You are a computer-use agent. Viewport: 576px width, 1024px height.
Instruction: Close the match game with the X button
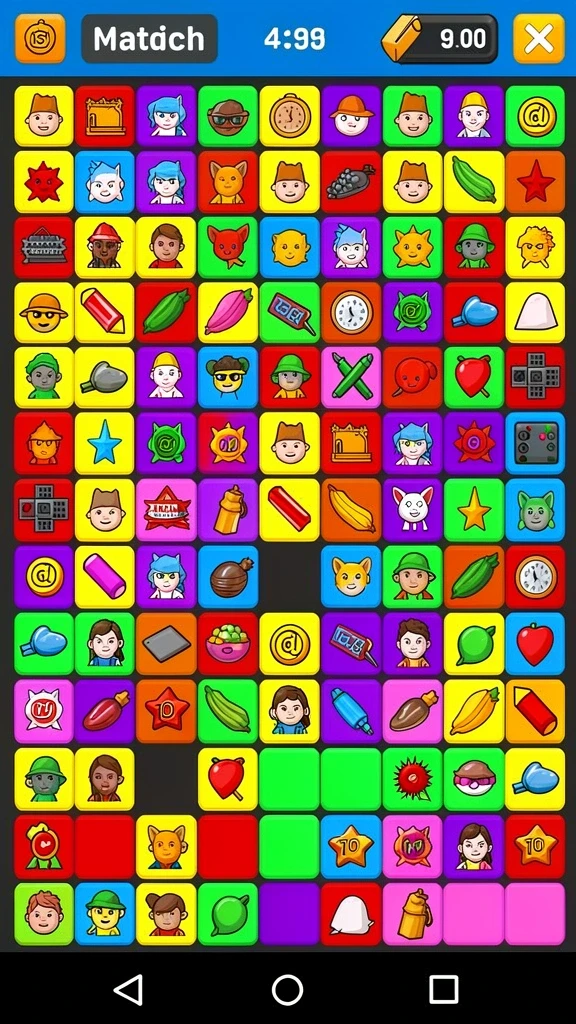pos(539,39)
